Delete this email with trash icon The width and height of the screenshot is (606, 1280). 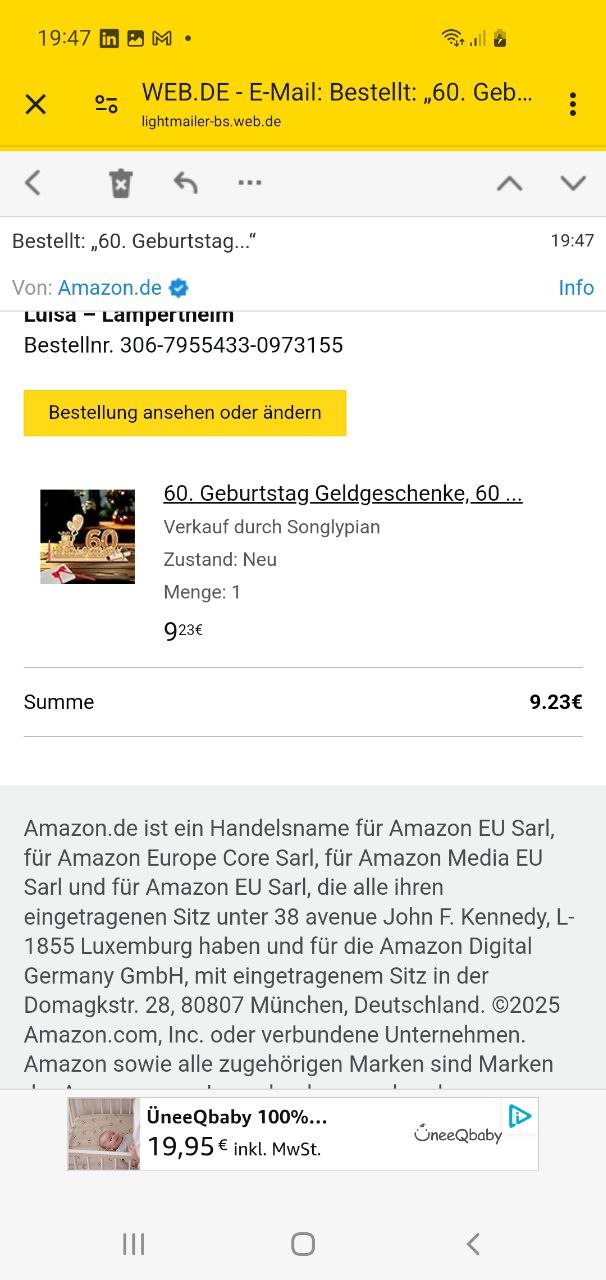coord(121,183)
